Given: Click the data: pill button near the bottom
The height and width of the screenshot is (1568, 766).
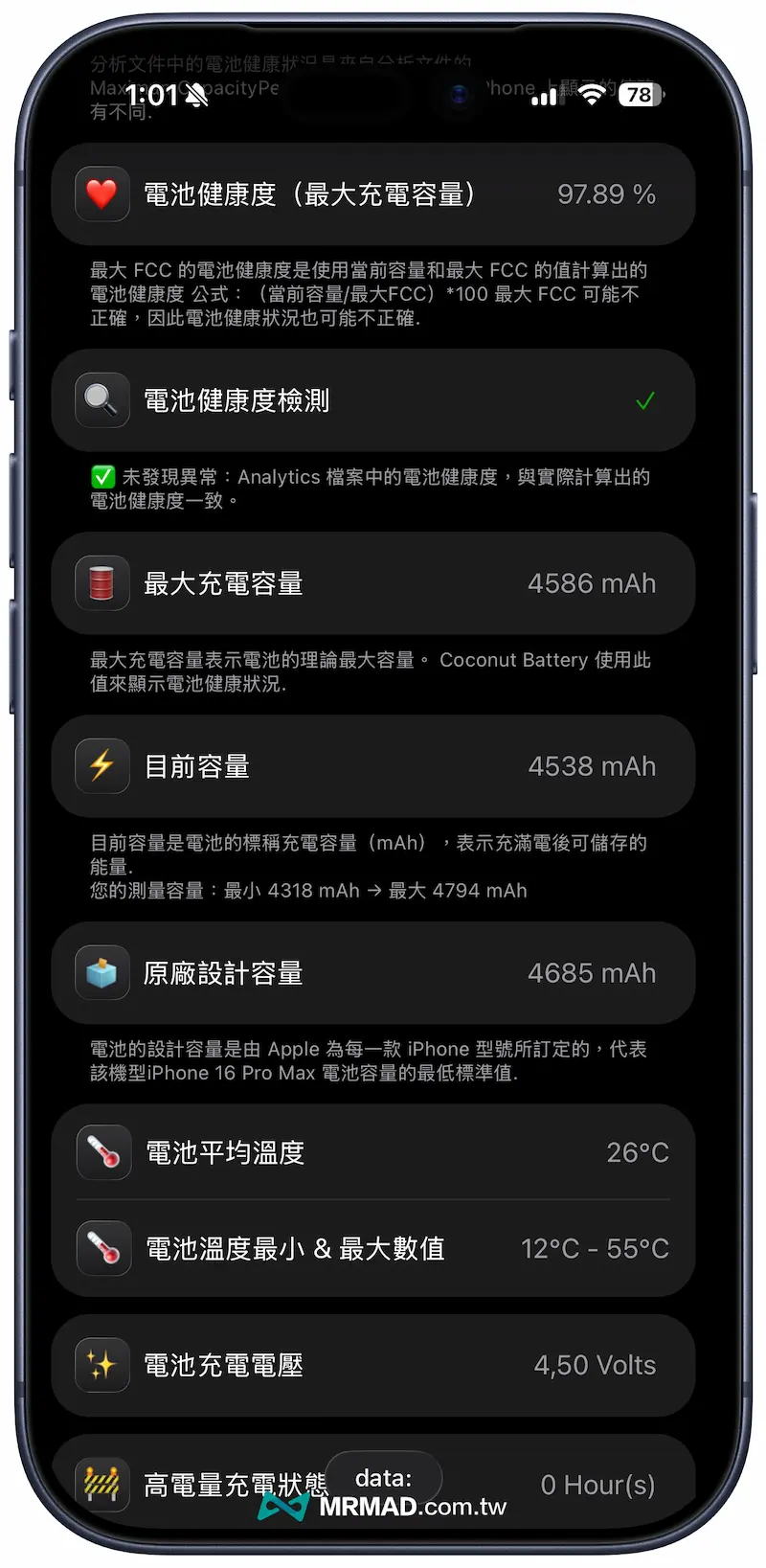Looking at the screenshot, I should (x=383, y=1478).
